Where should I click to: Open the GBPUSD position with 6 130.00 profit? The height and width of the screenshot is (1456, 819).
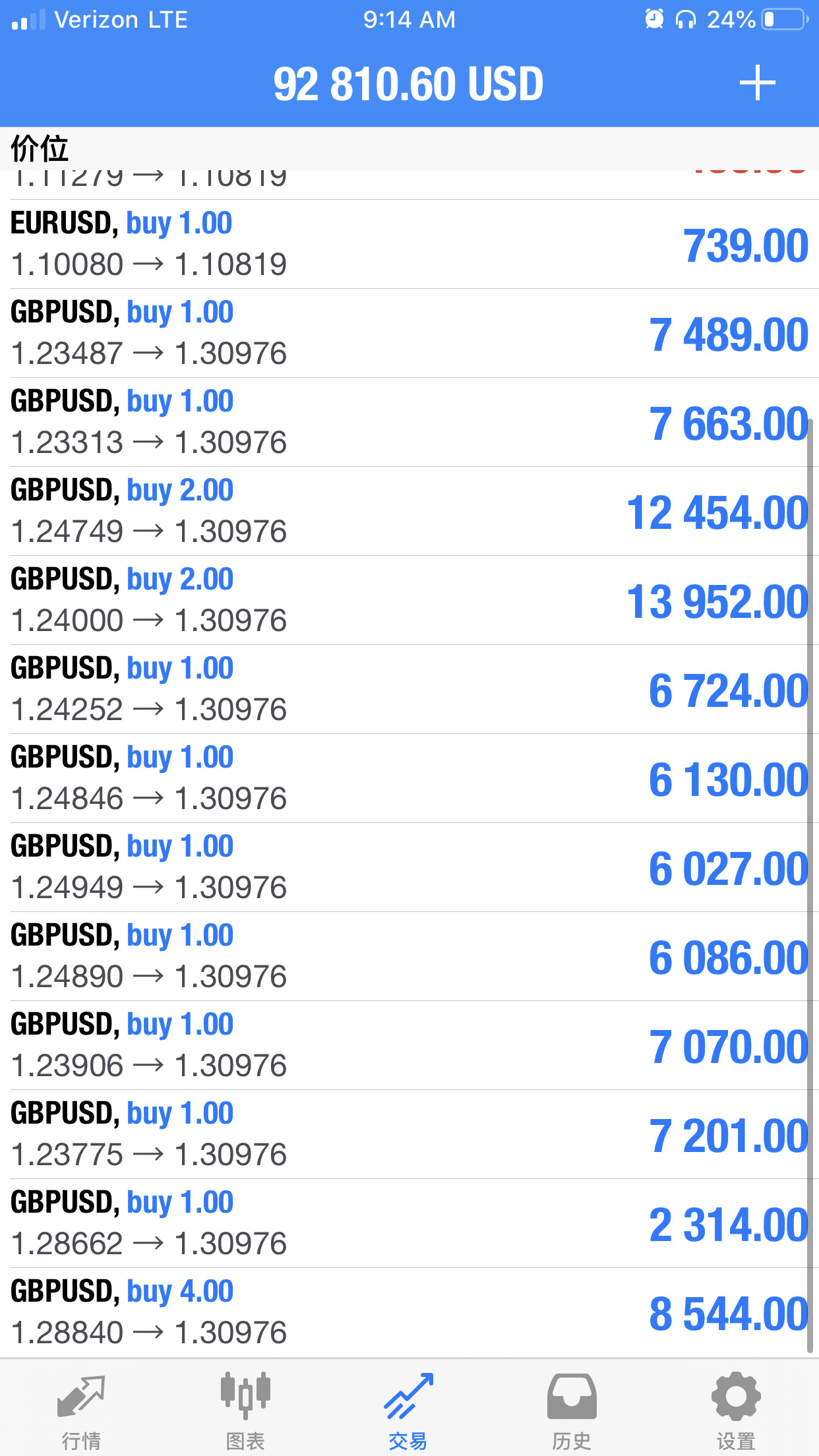coord(409,778)
